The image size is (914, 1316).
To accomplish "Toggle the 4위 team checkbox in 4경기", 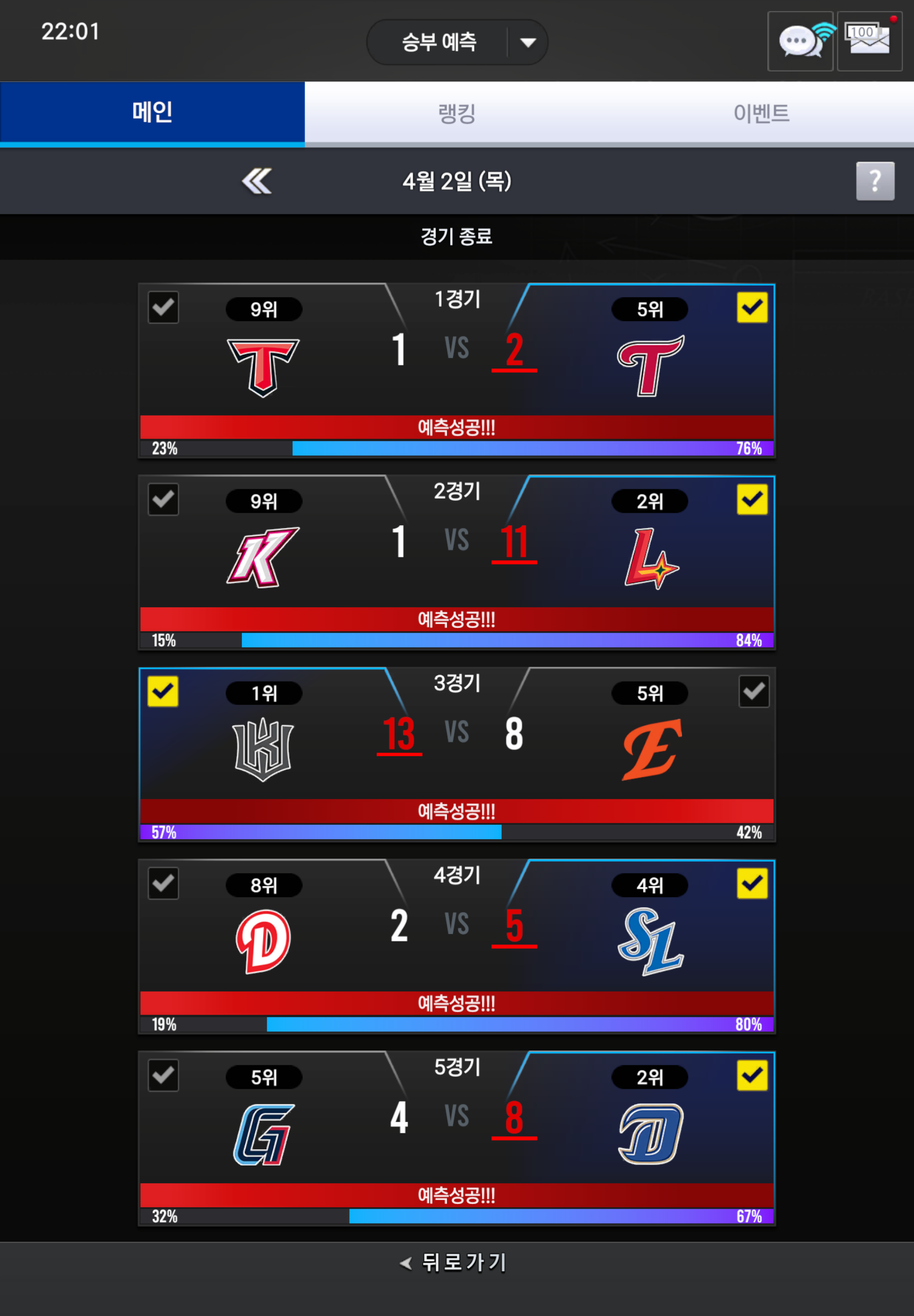I will click(x=752, y=883).
